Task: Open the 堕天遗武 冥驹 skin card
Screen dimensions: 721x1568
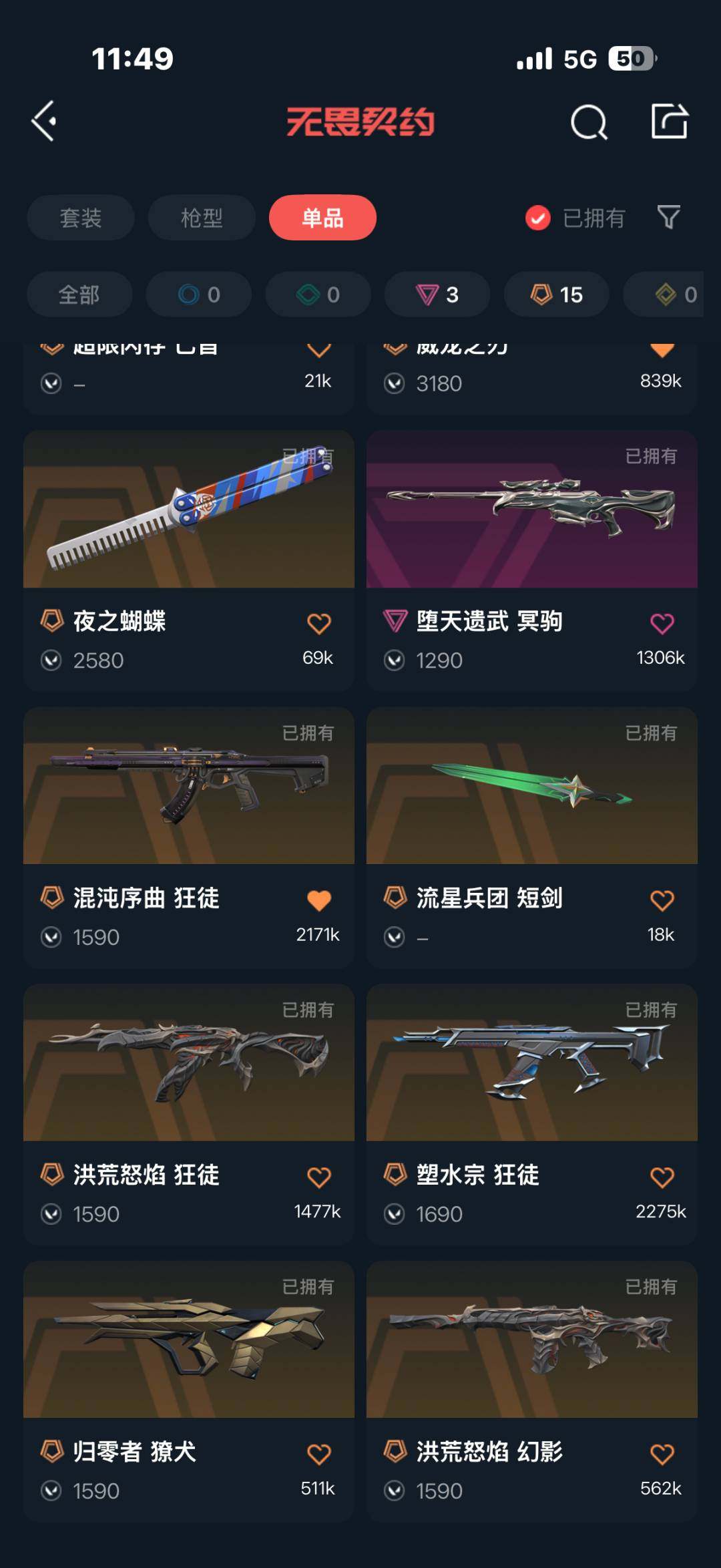Action: 532,560
